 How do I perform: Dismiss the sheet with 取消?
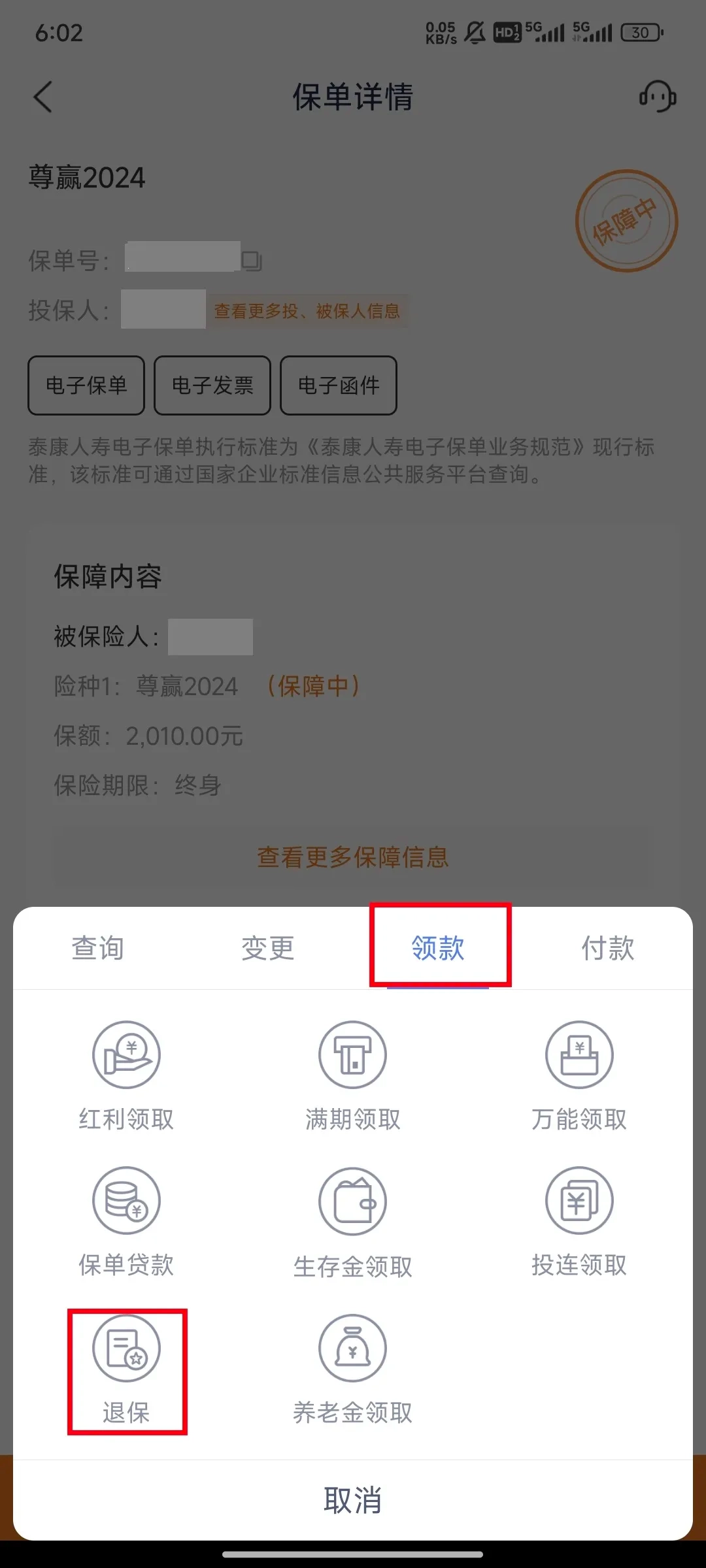[352, 1500]
